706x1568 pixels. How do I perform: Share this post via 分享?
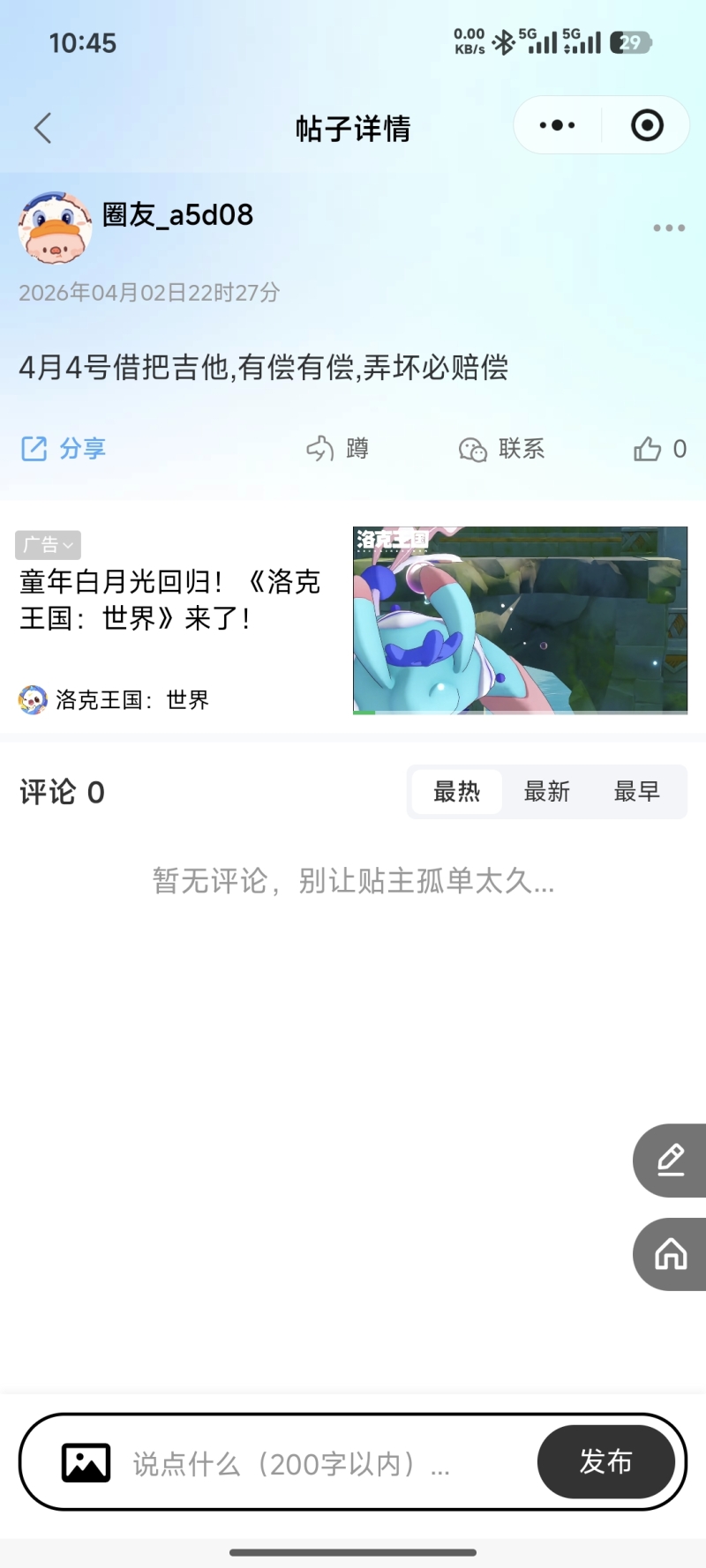pyautogui.click(x=64, y=449)
